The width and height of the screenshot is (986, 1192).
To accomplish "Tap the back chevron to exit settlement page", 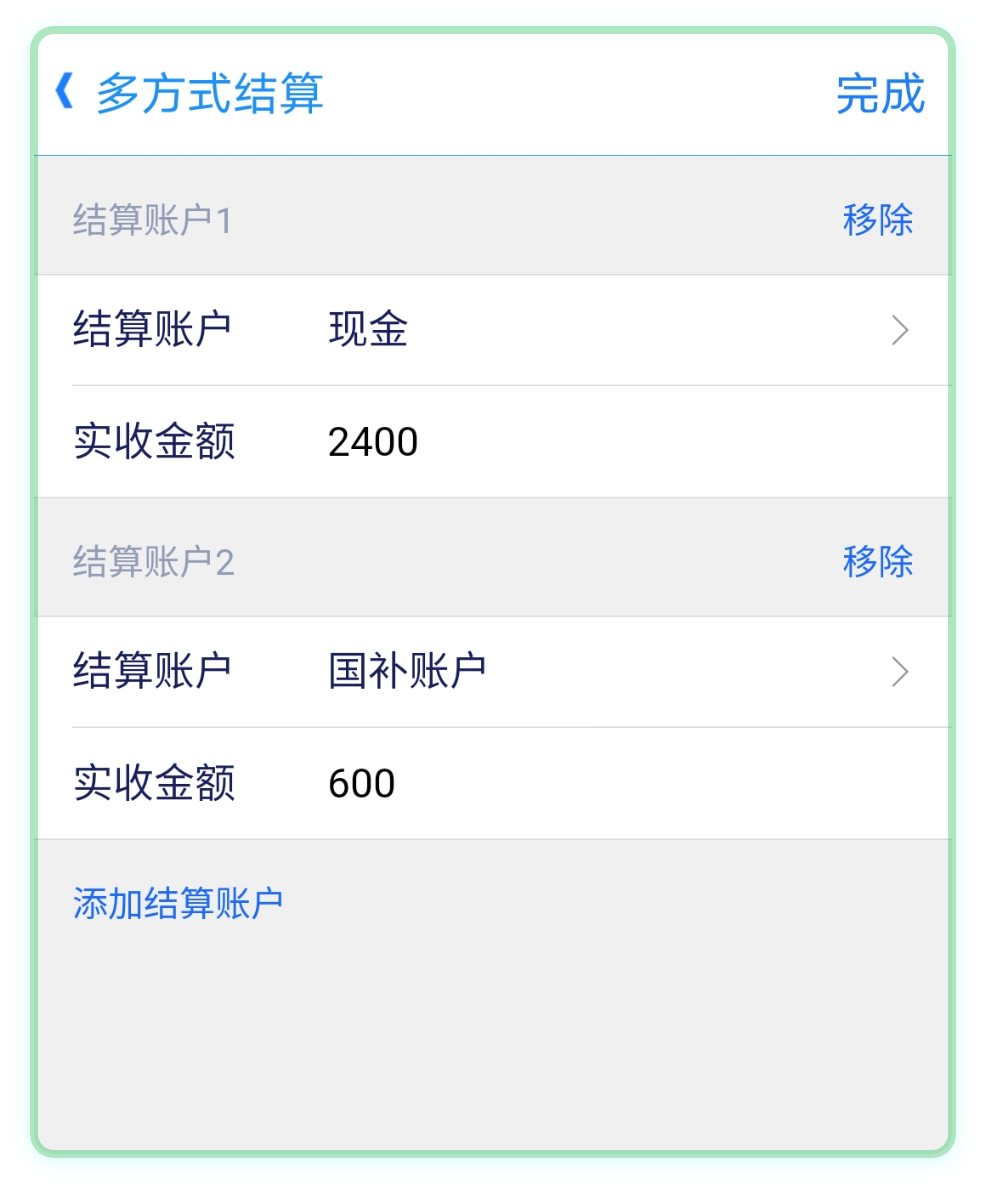I will (x=63, y=94).
